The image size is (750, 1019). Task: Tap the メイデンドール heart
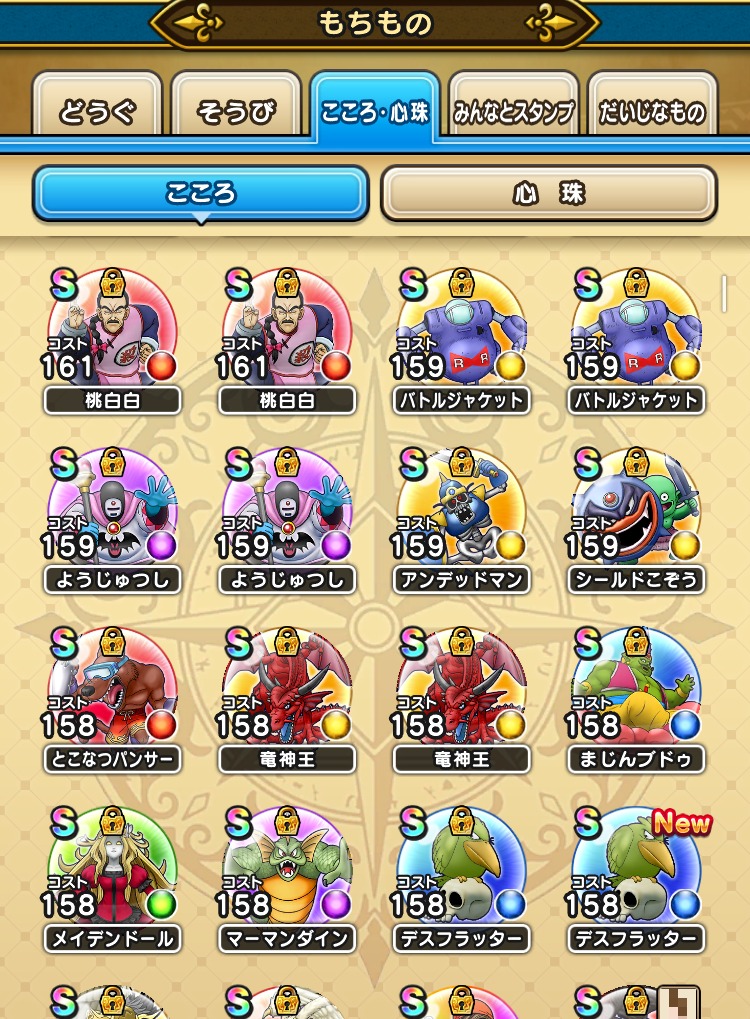(112, 877)
